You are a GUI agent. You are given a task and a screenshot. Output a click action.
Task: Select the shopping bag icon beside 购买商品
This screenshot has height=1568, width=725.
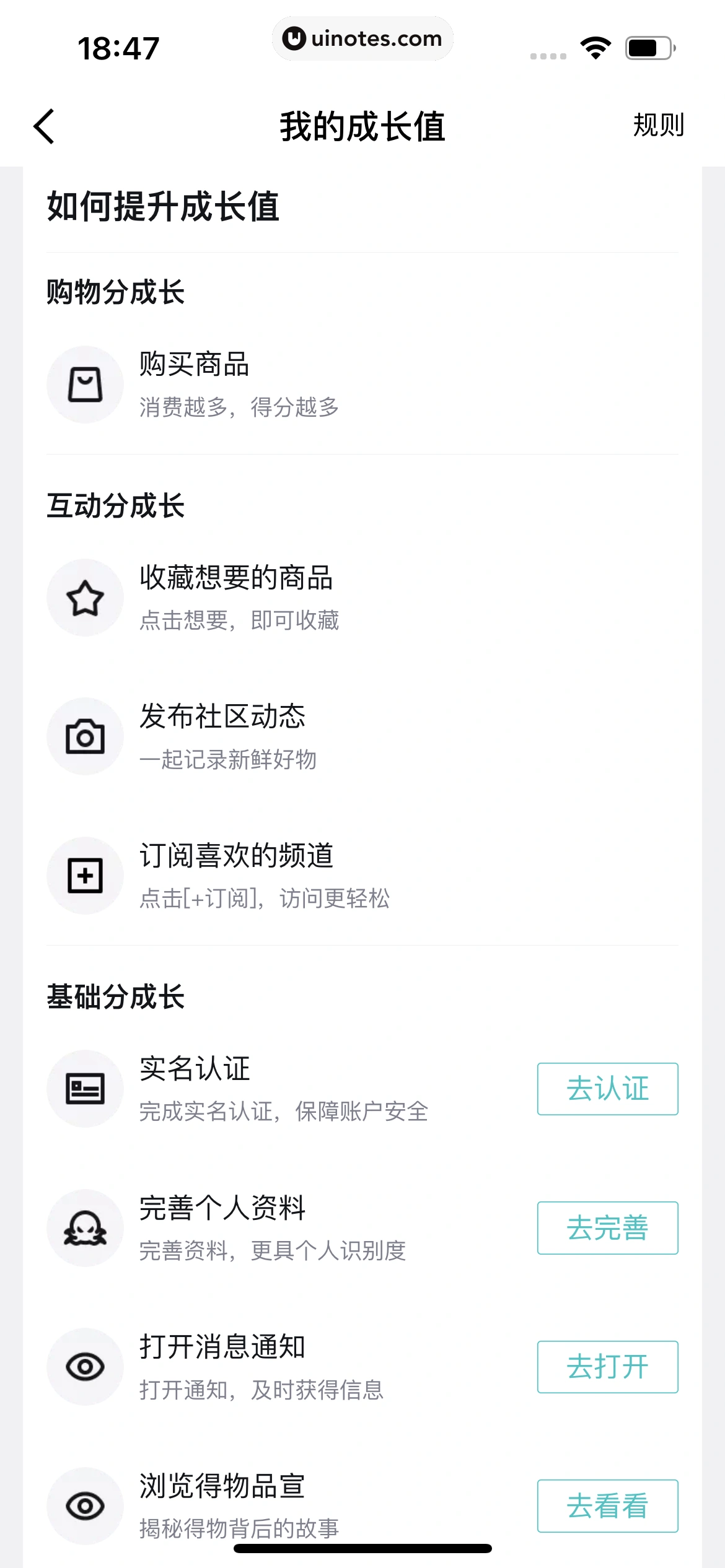85,384
